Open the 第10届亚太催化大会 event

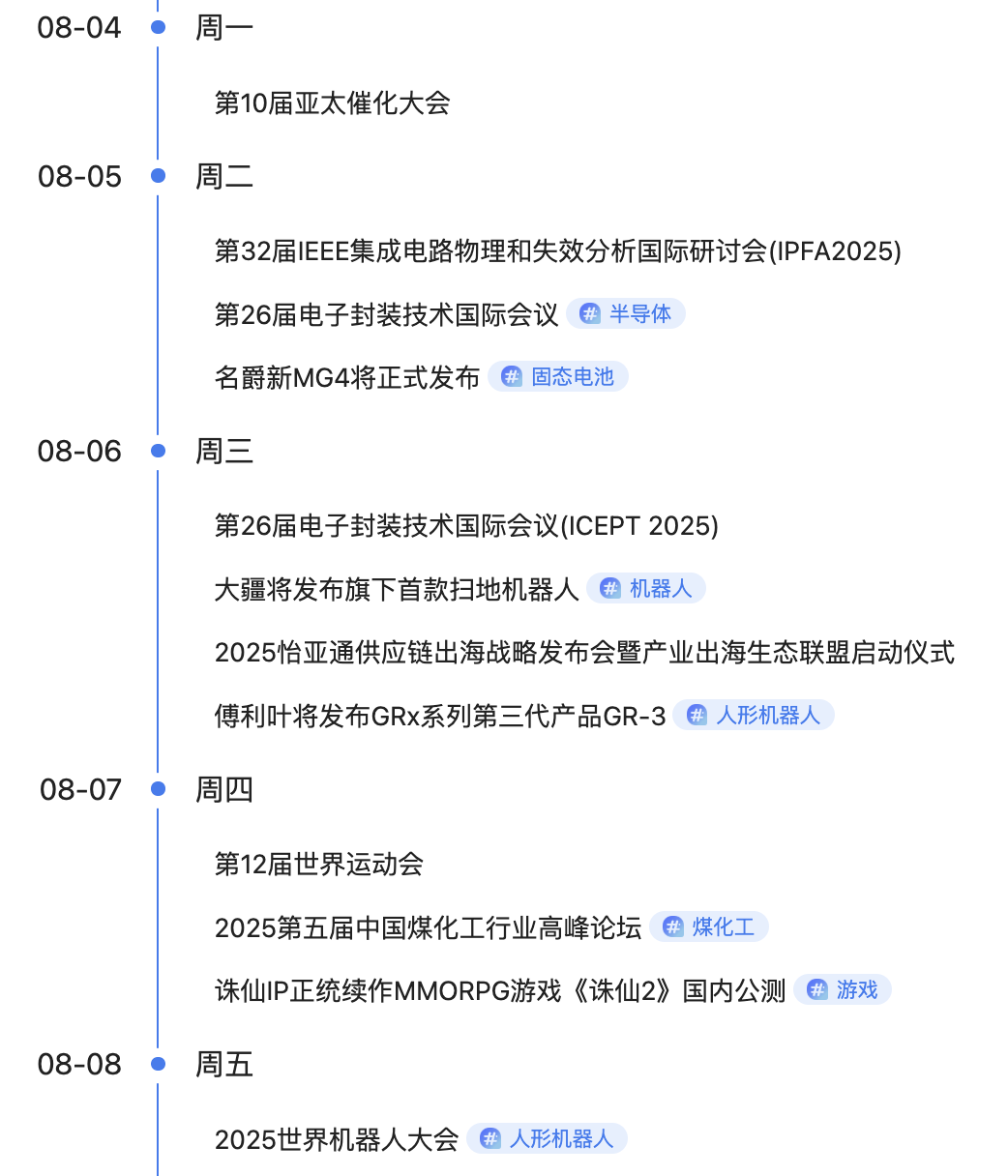(x=332, y=103)
